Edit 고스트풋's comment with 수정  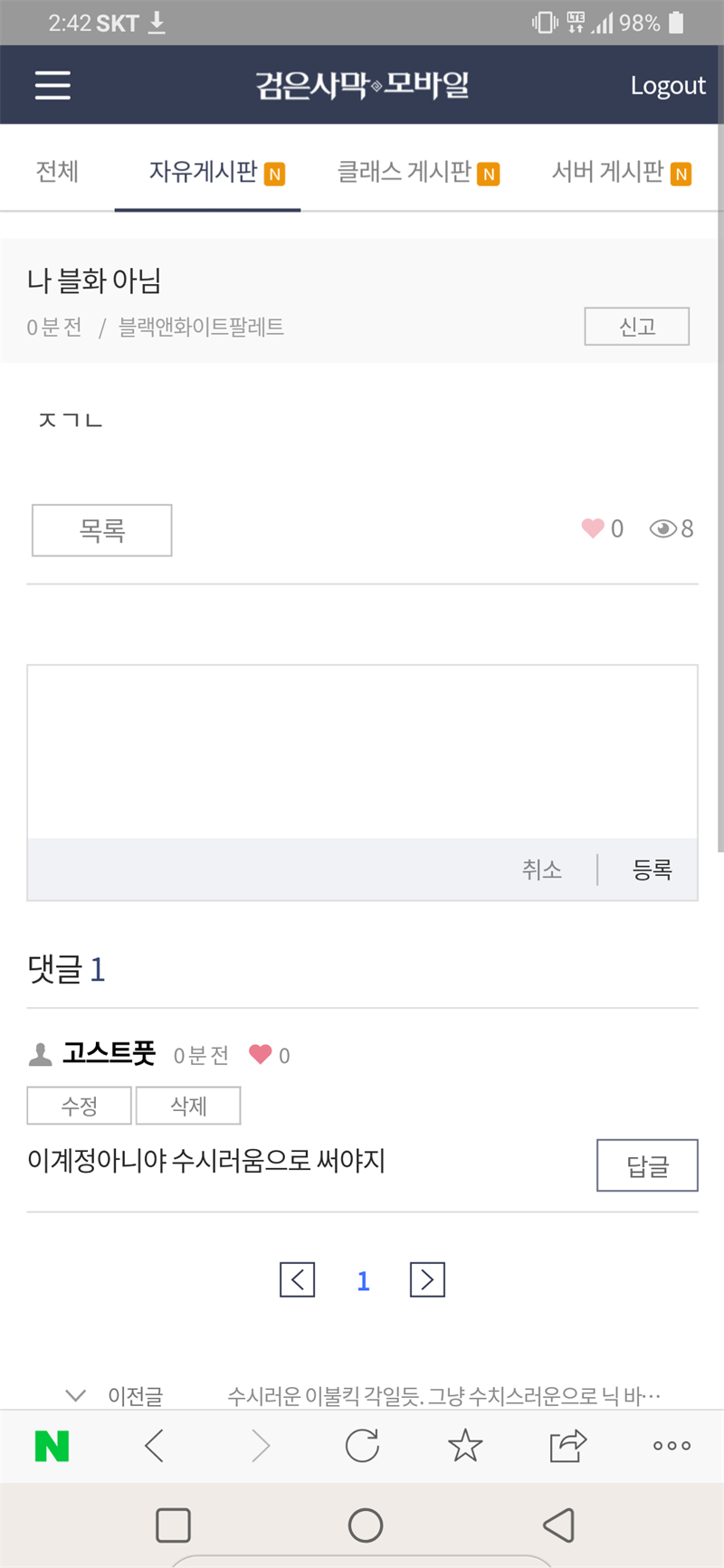pyautogui.click(x=79, y=1106)
